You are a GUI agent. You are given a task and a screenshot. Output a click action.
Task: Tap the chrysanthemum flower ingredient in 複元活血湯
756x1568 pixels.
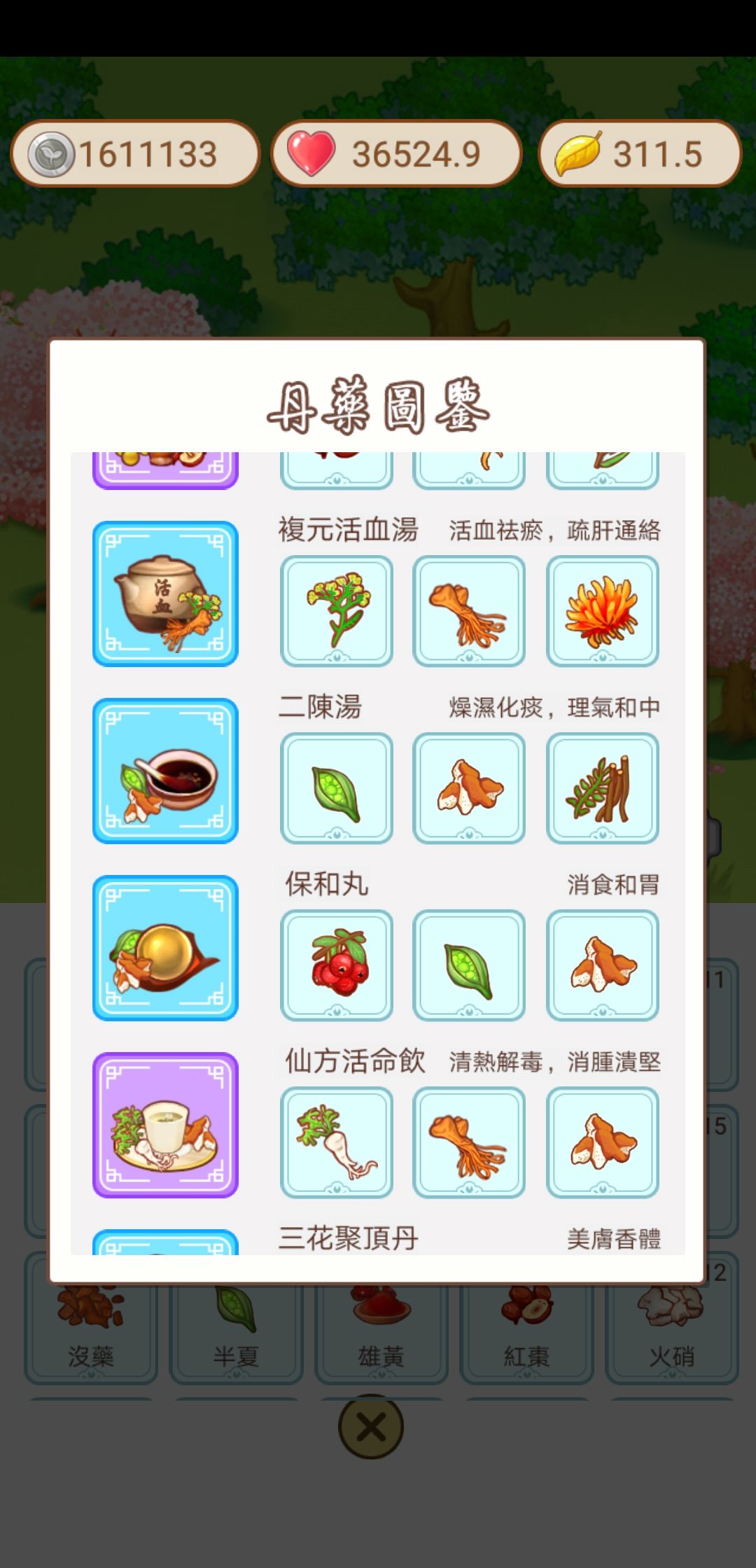click(x=603, y=610)
